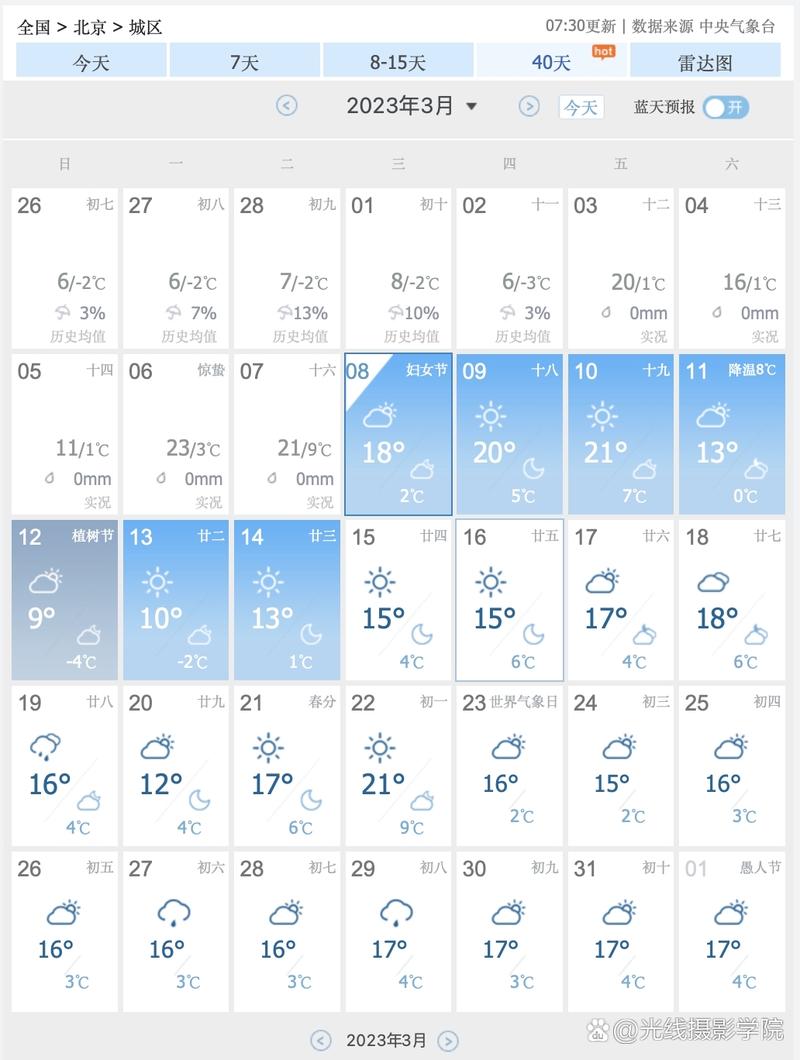The width and height of the screenshot is (800, 1060).
Task: Open the 雷达图 tab
Action: tap(705, 62)
